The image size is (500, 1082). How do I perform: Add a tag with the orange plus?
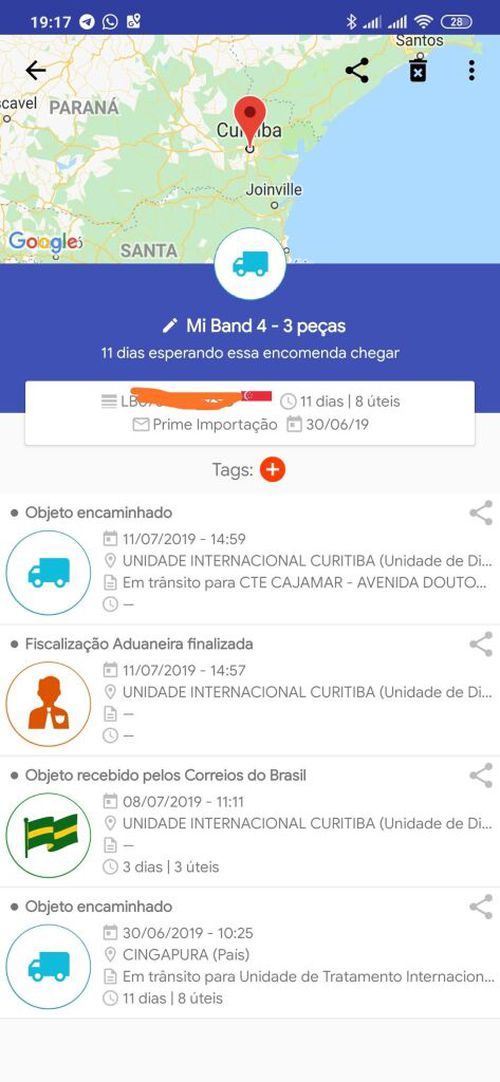coord(273,470)
